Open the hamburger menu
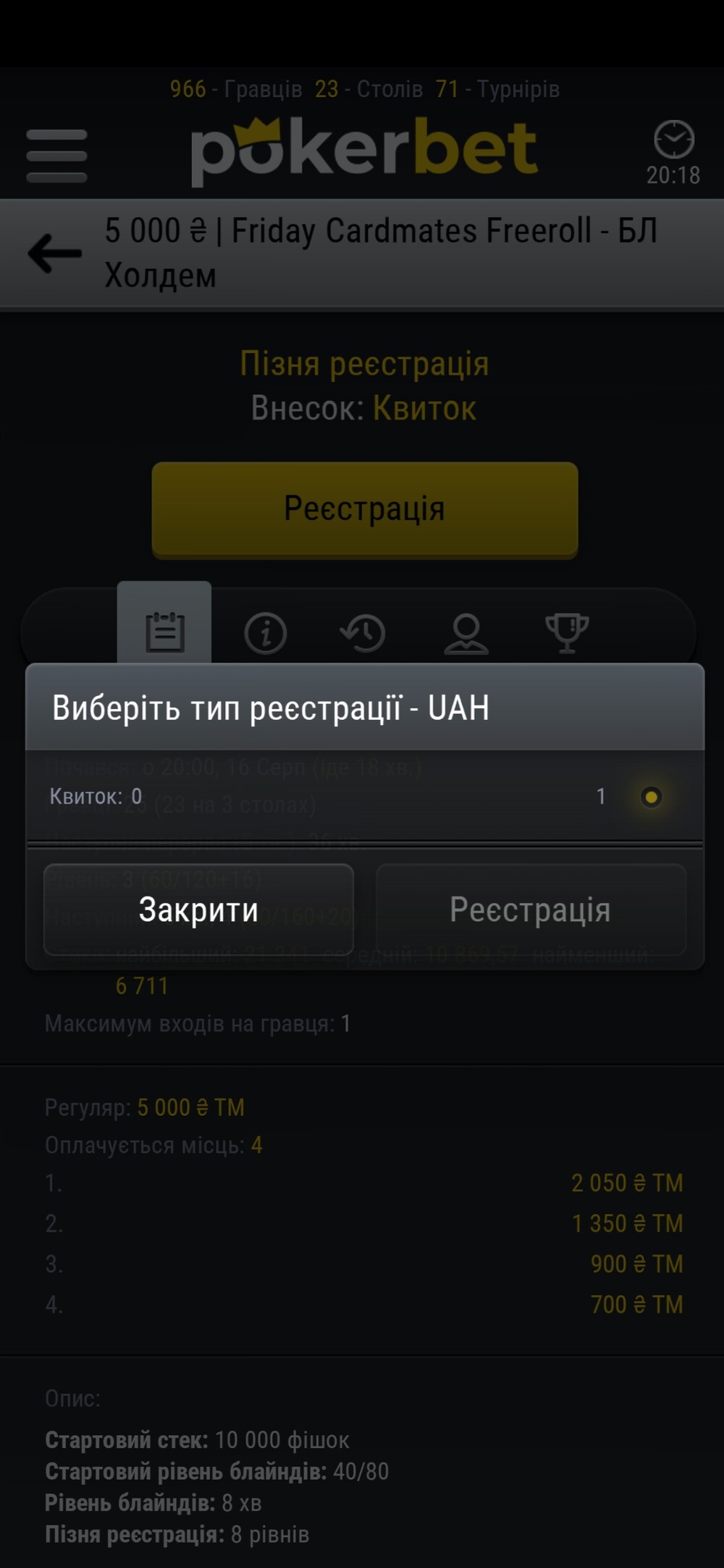Screen dimensions: 724x1568 tap(56, 156)
